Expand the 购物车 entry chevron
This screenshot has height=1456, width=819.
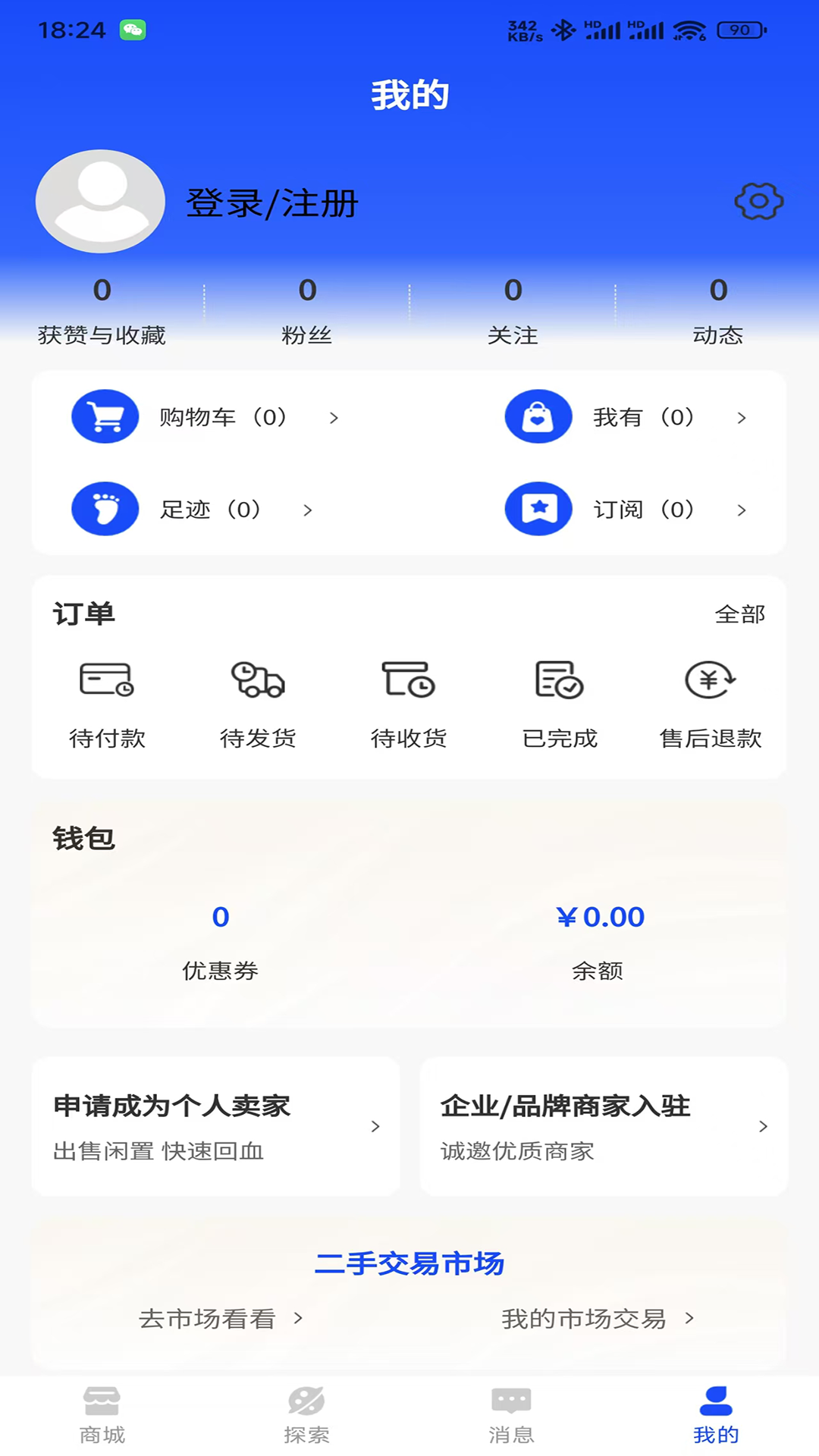click(x=336, y=418)
